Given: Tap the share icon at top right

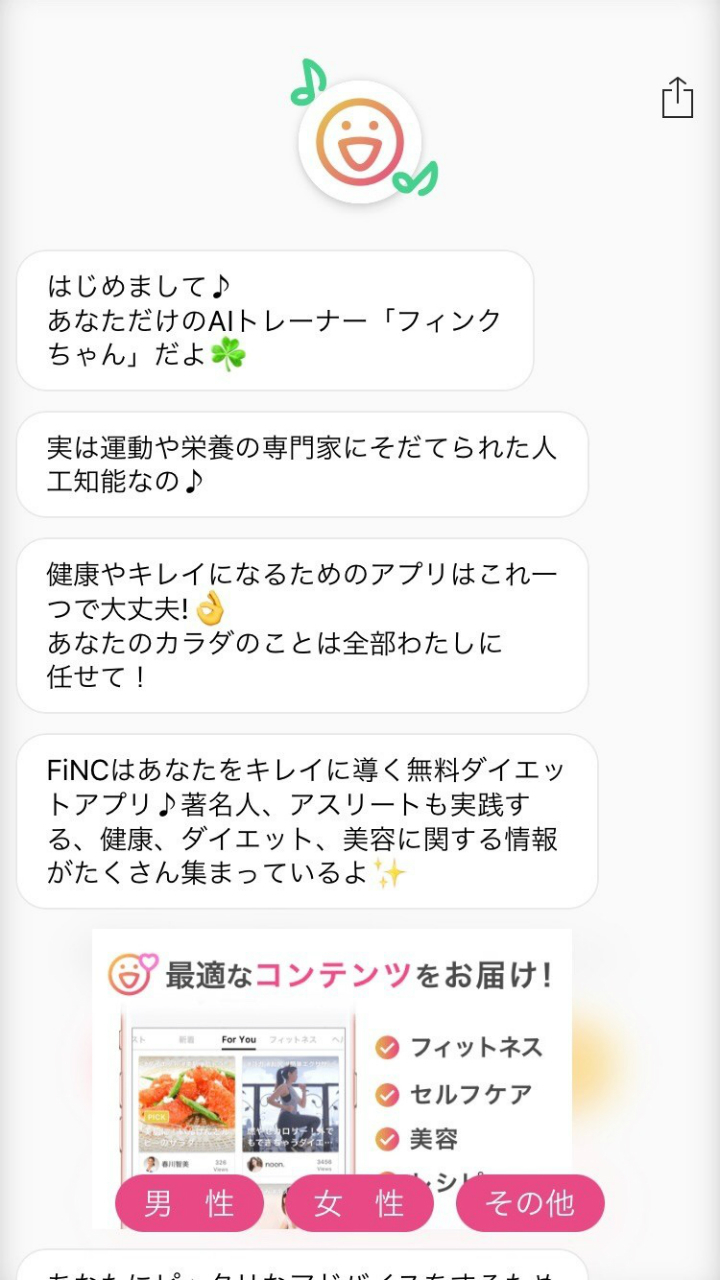Looking at the screenshot, I should (679, 97).
